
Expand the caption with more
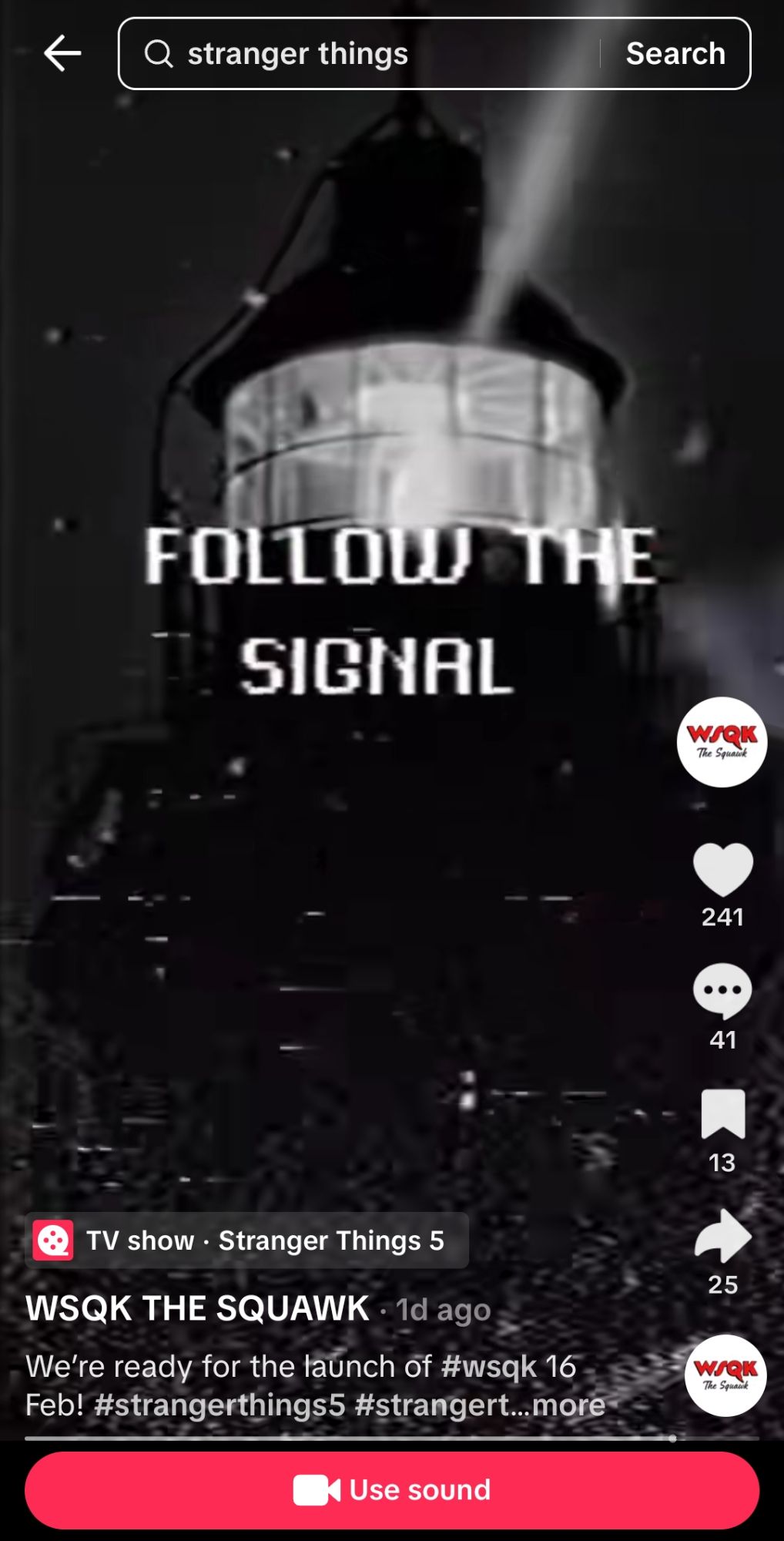(568, 1405)
